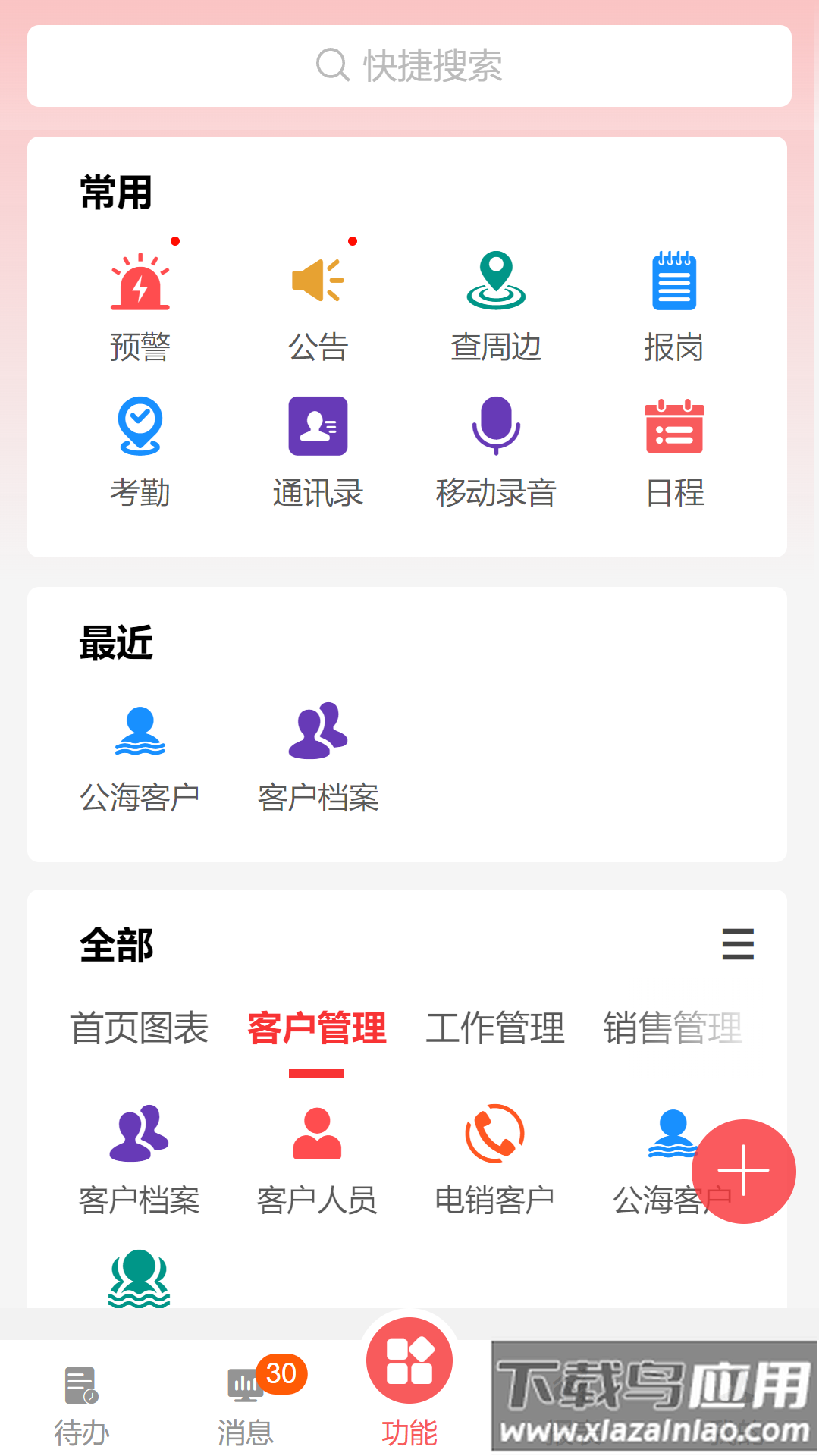819x1456 pixels.
Task: Open 公告 announcements
Action: tap(318, 303)
